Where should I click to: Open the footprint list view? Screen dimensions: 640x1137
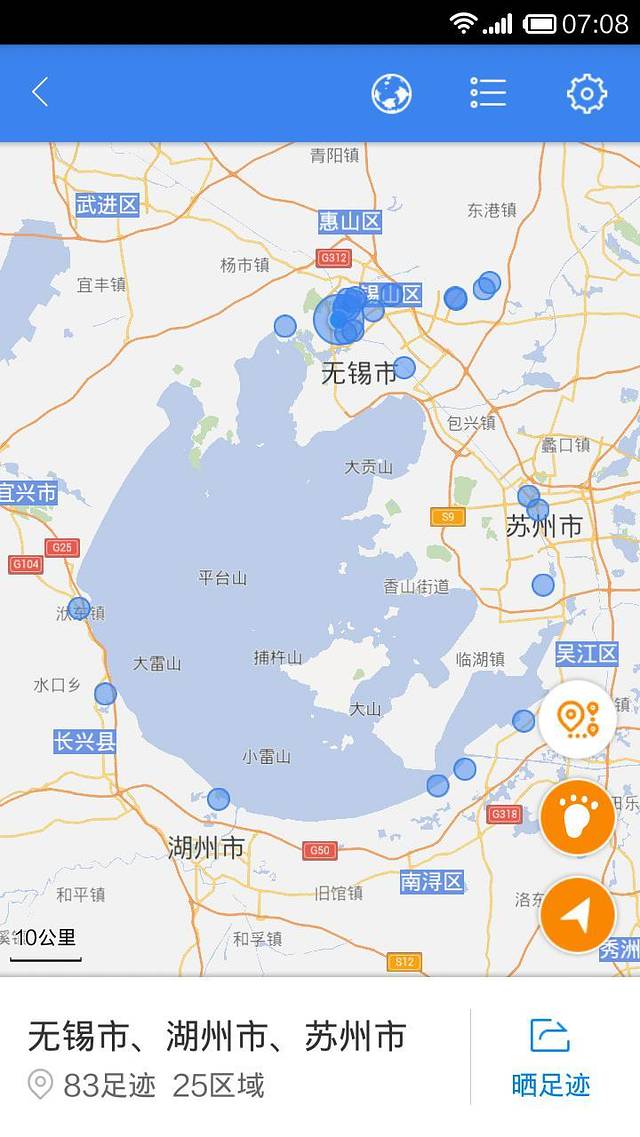tap(488, 93)
